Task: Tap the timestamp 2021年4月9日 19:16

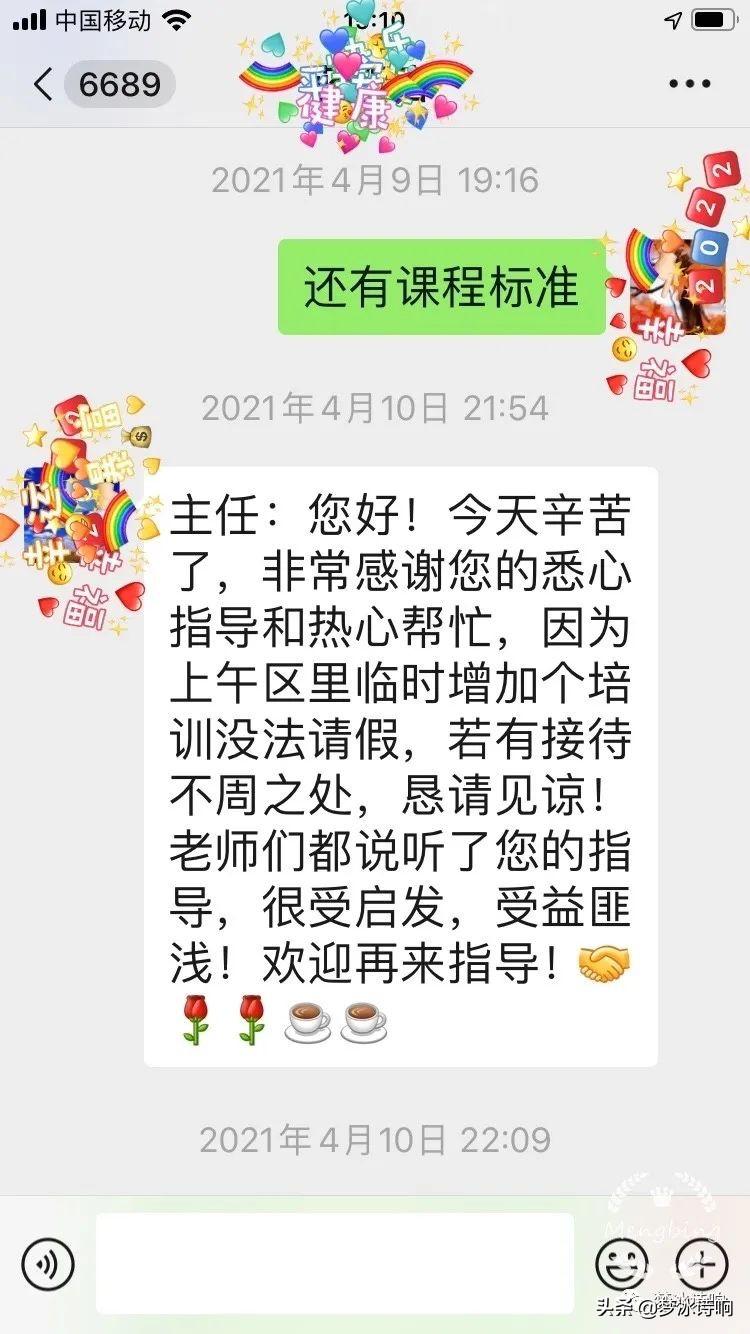Action: tap(375, 180)
